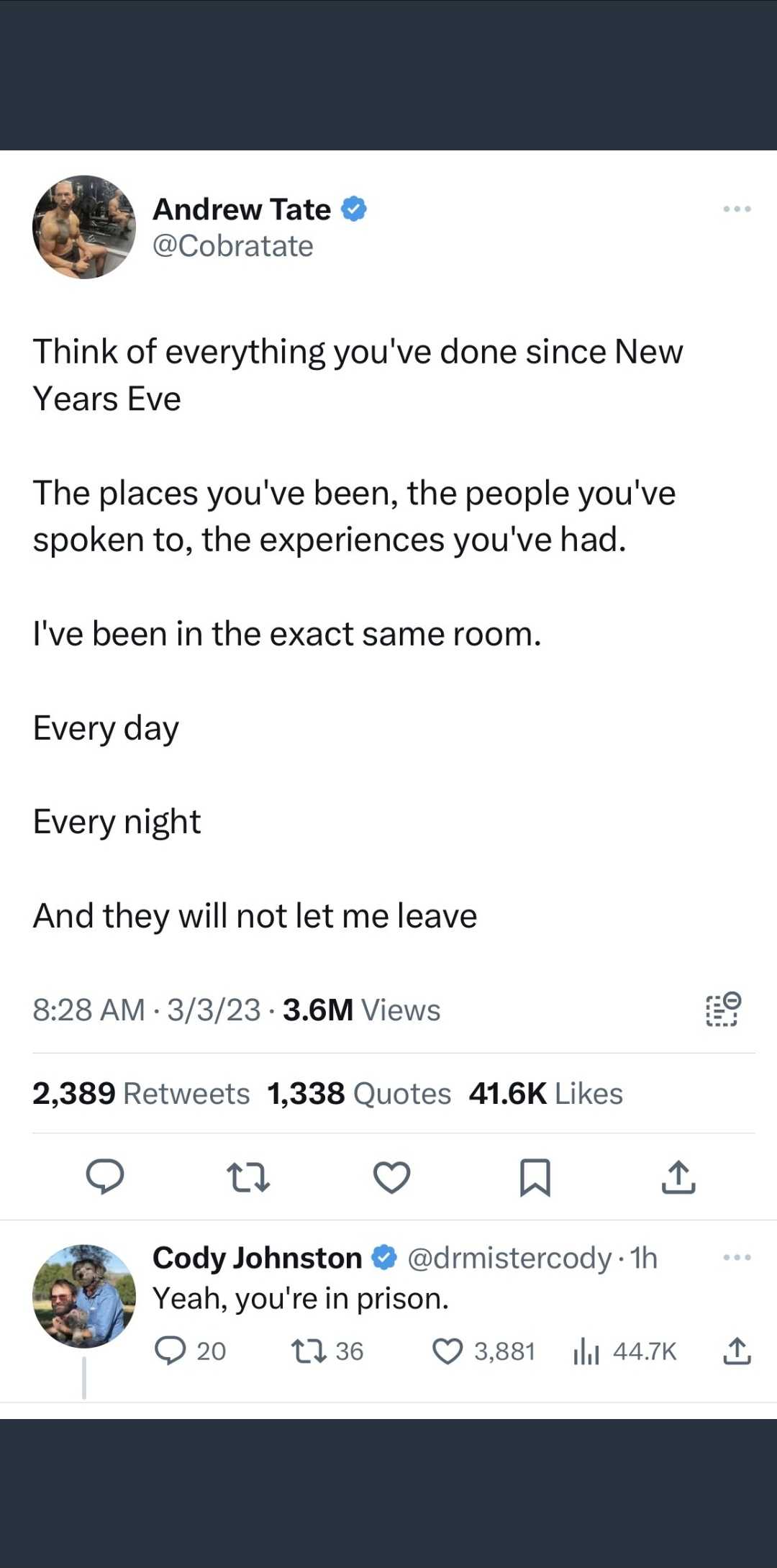Reply to Andrew Tate's tweet
The image size is (777, 1568).
[x=105, y=1177]
